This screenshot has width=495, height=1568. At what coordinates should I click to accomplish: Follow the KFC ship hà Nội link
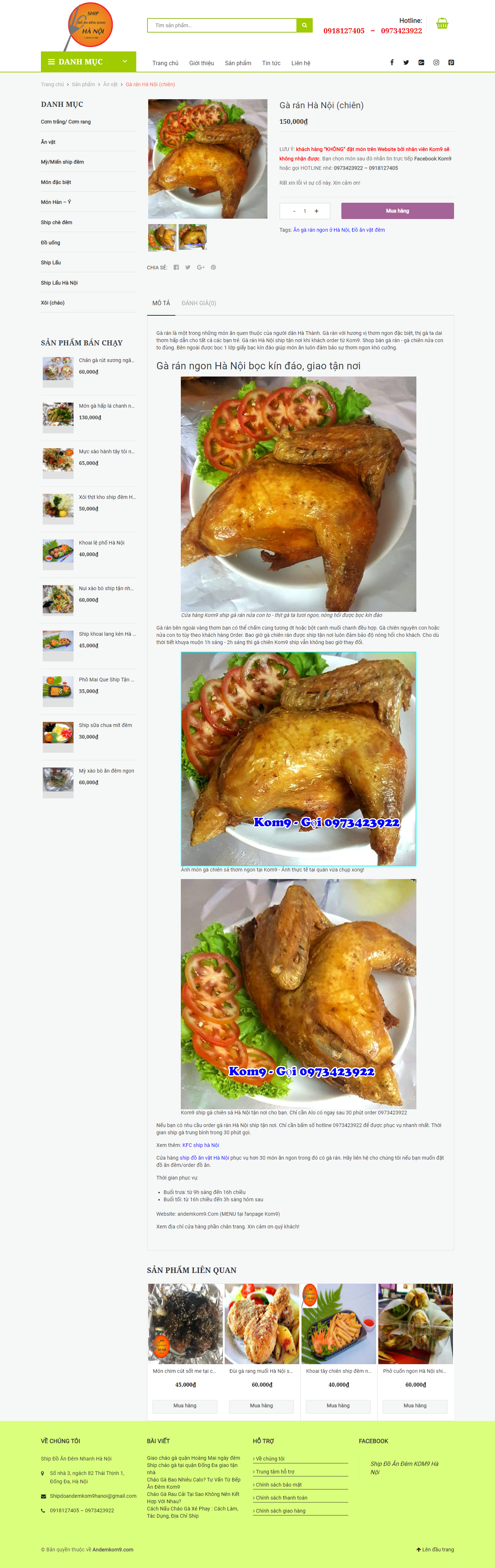pos(200,1145)
